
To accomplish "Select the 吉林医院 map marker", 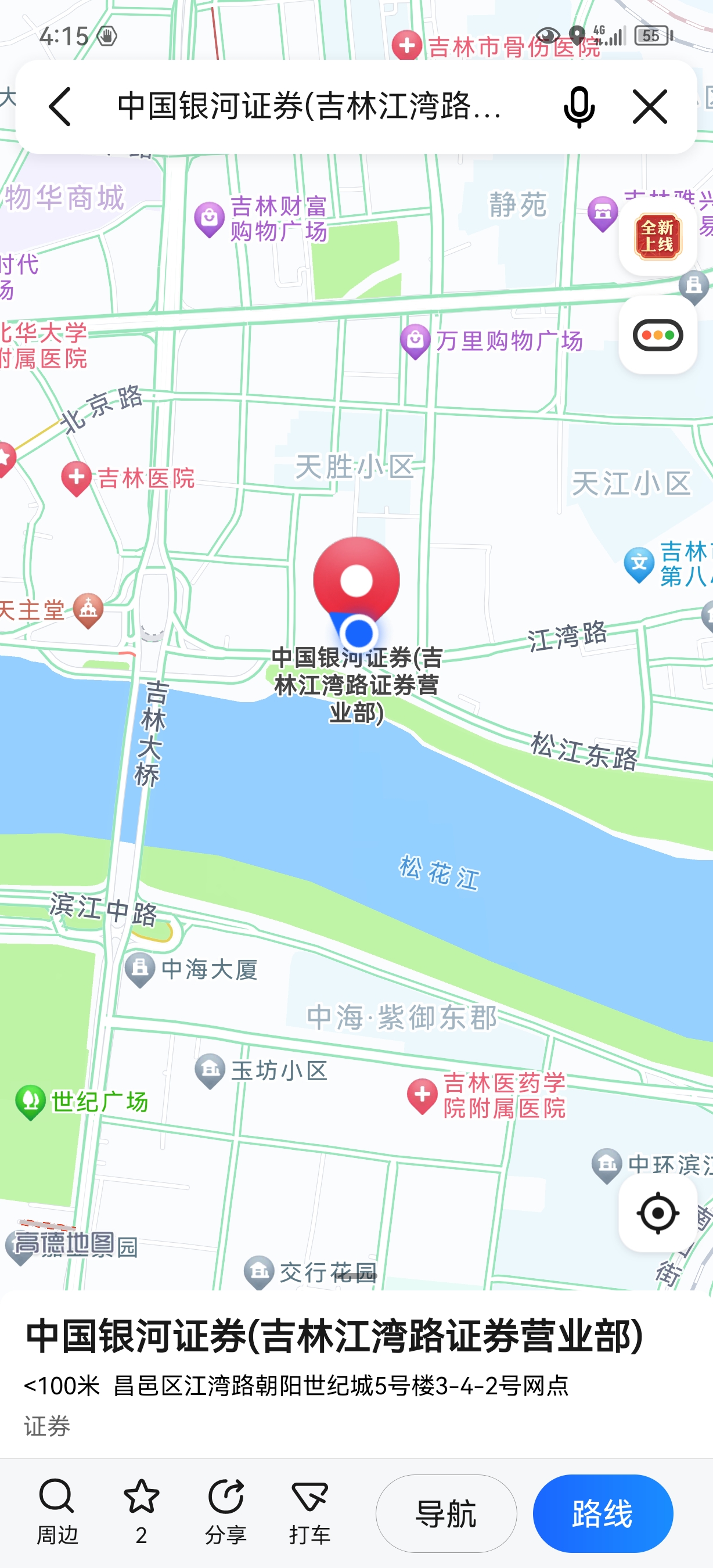I will 77,479.
